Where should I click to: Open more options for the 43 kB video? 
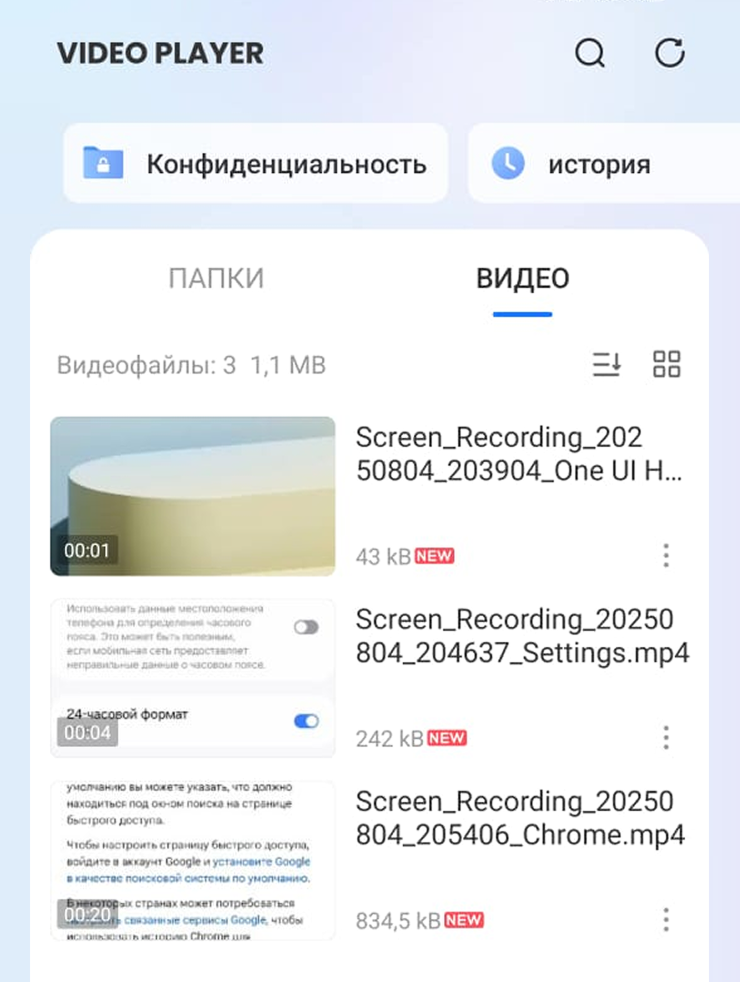(x=666, y=555)
